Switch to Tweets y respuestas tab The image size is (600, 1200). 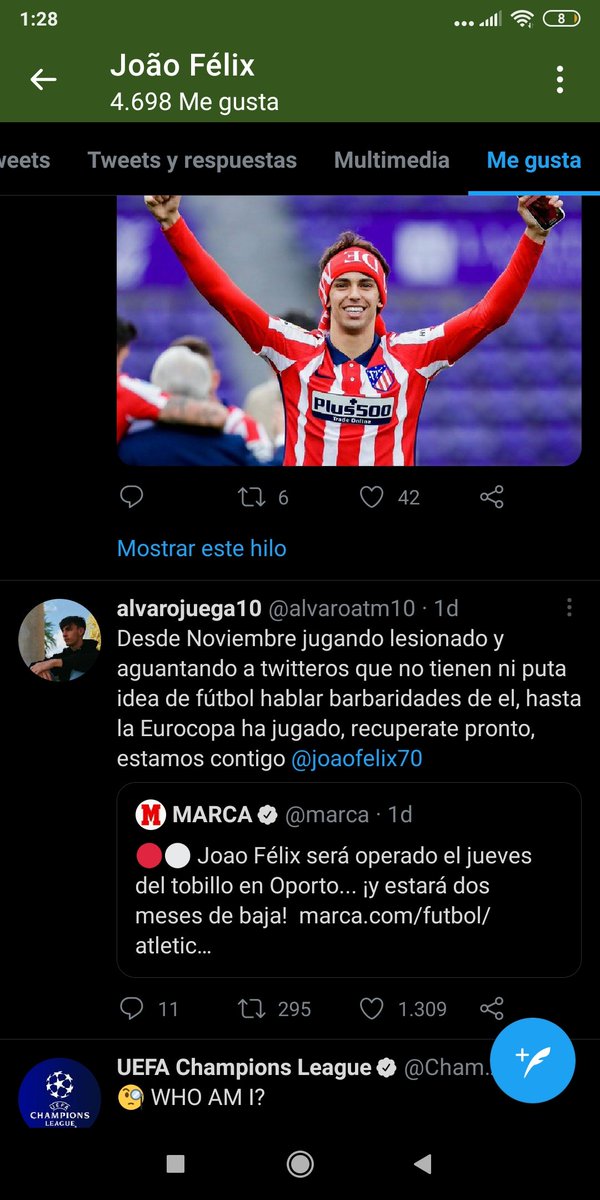coord(192,160)
